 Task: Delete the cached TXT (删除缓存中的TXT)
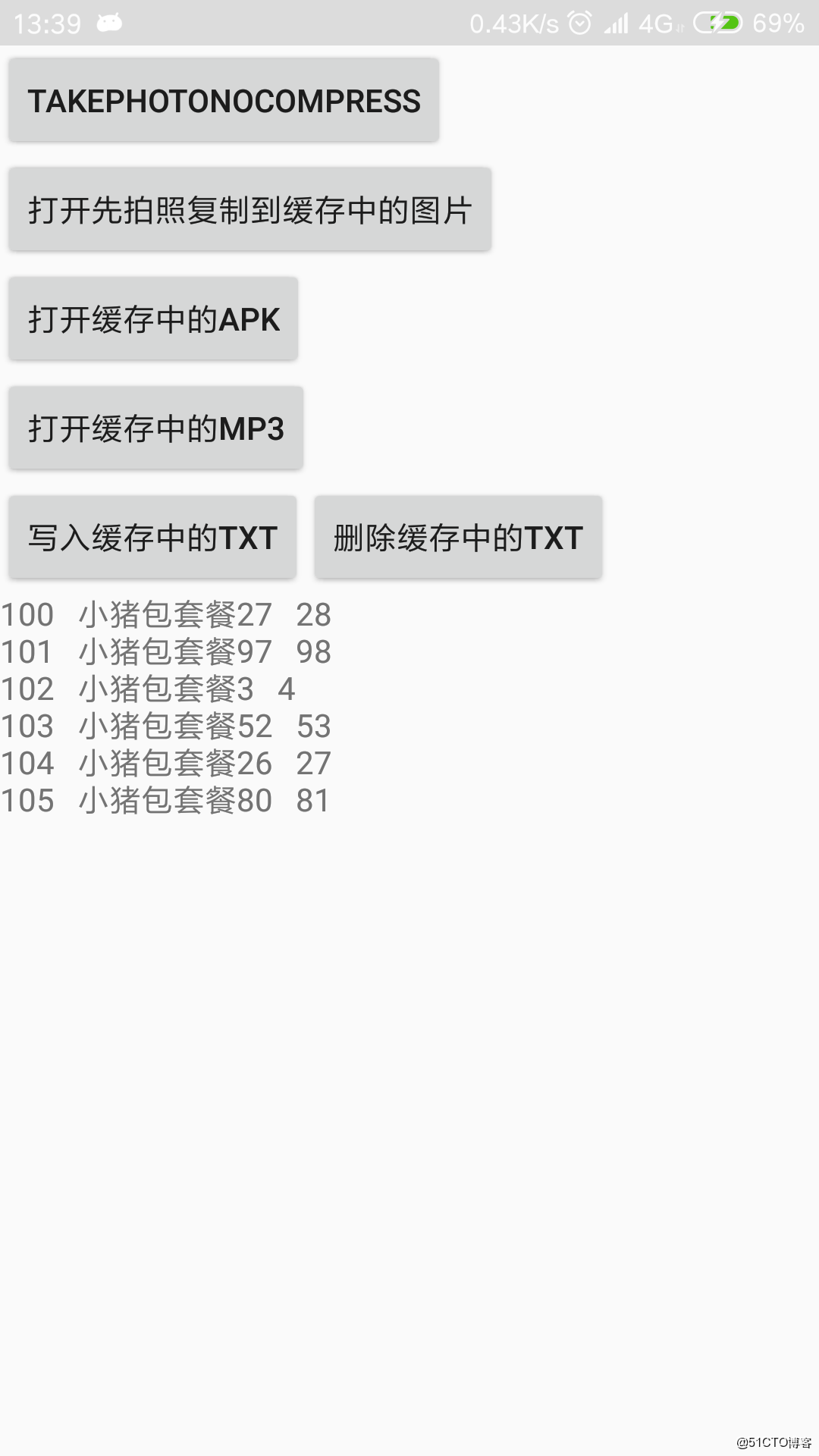pos(458,537)
